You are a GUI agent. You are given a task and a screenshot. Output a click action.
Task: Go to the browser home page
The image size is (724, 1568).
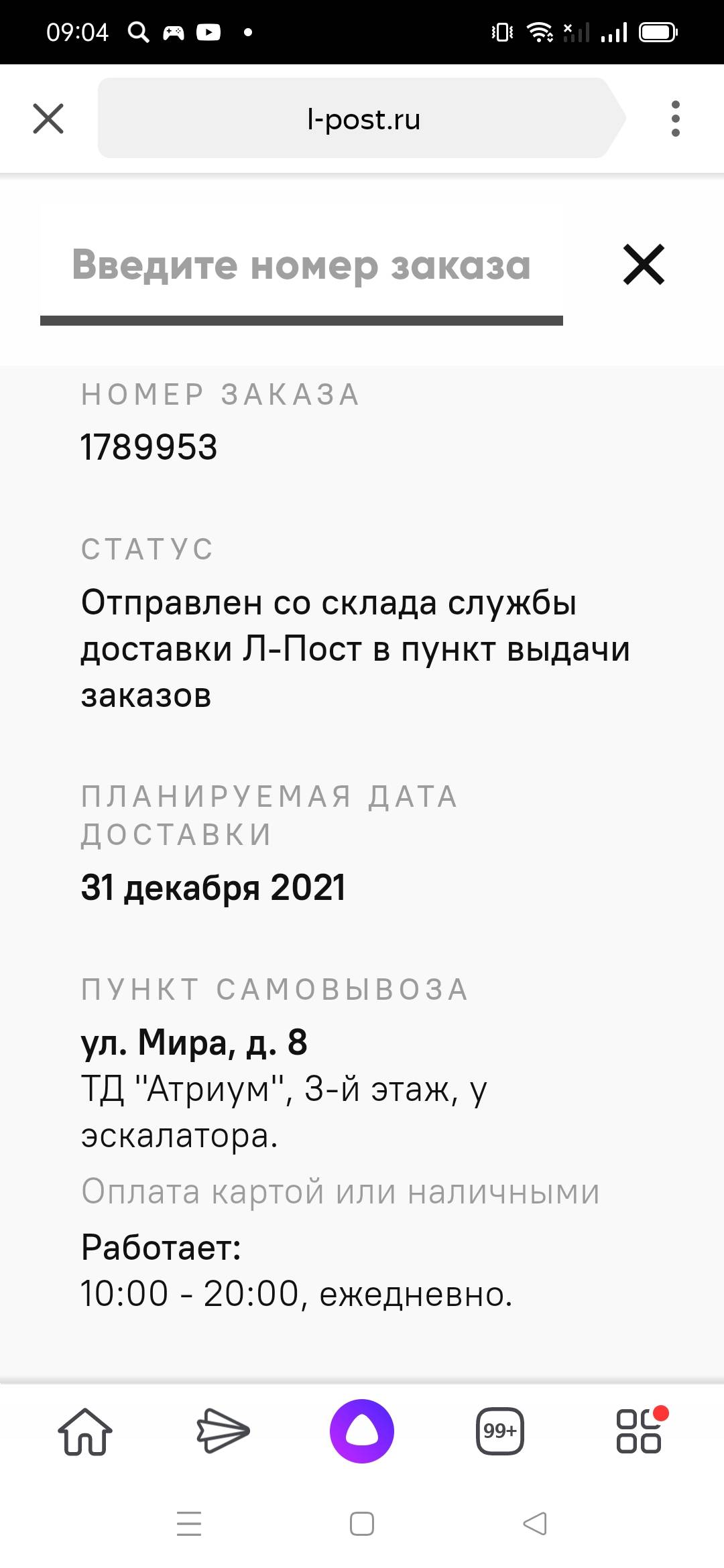85,1431
